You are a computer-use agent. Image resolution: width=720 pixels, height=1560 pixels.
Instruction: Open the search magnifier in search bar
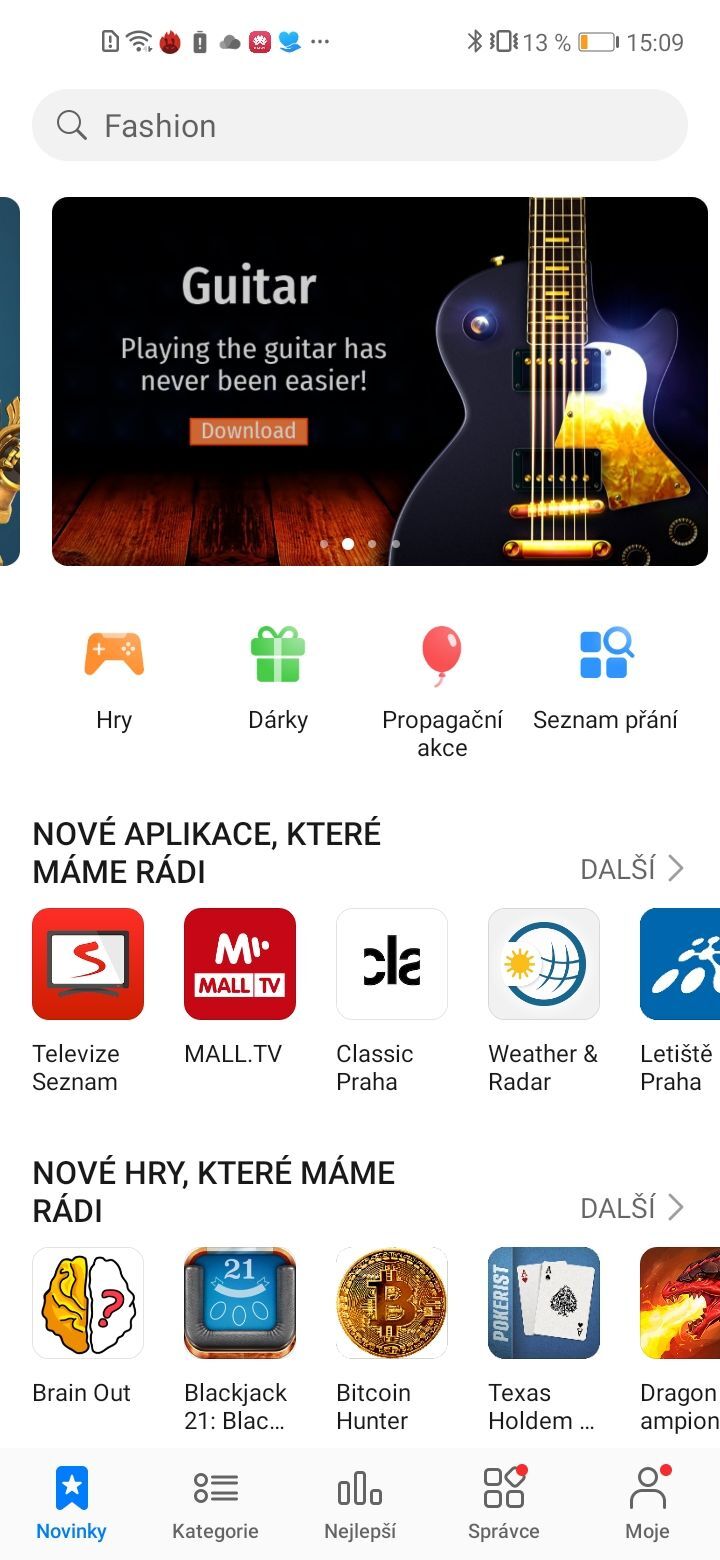click(70, 125)
